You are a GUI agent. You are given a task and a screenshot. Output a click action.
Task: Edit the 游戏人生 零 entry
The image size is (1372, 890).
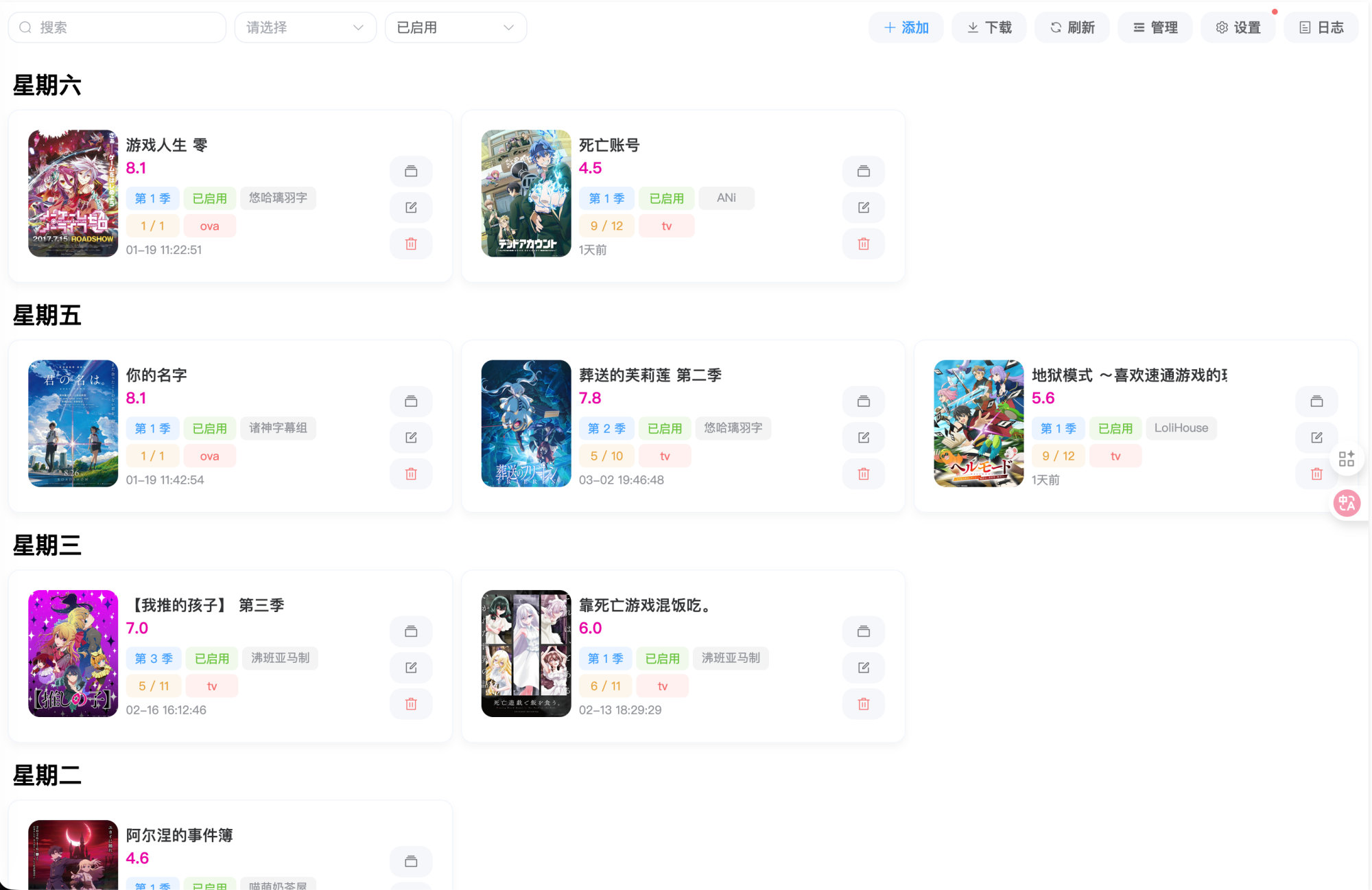pyautogui.click(x=411, y=207)
